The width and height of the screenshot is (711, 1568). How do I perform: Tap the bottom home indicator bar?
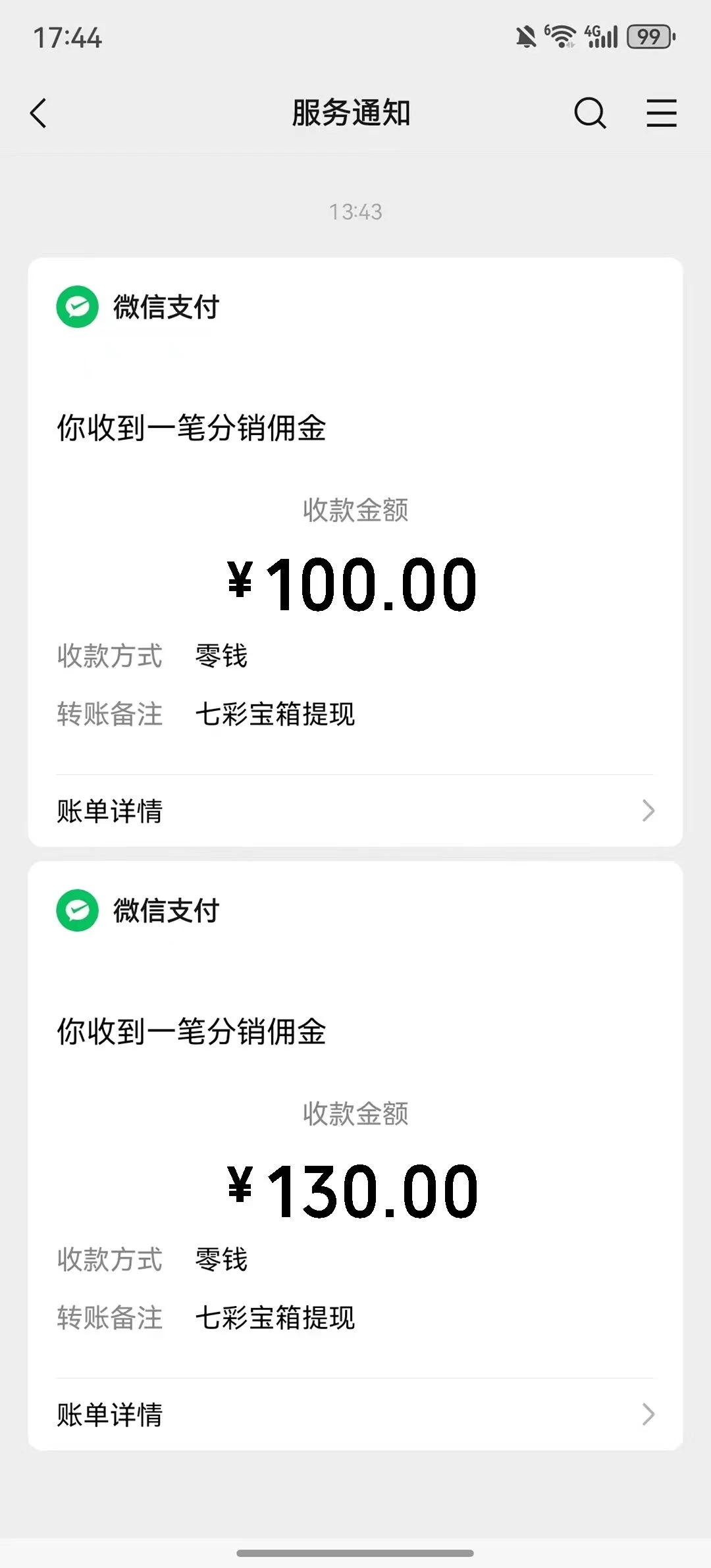(355, 1552)
